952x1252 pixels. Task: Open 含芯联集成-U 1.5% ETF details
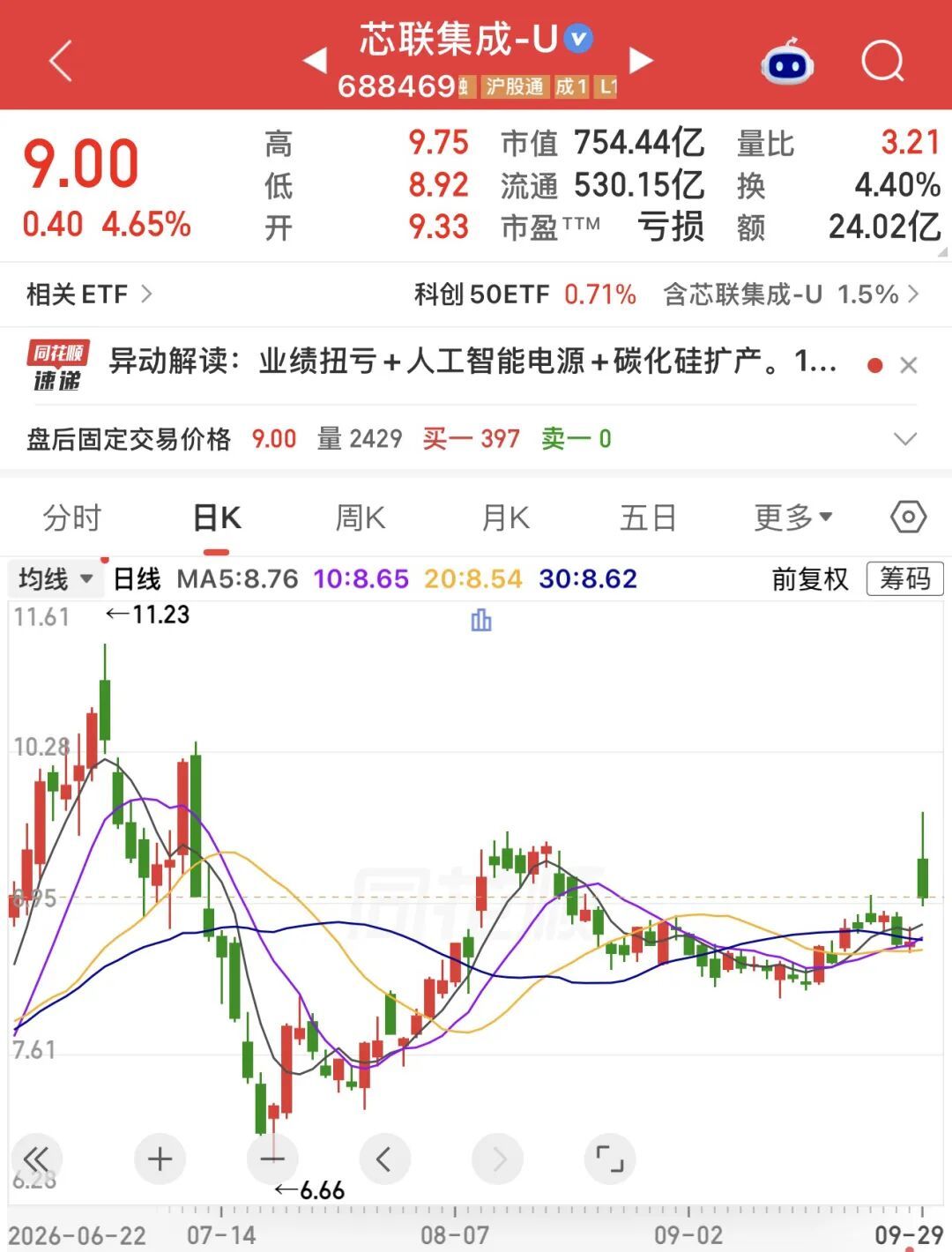(791, 294)
